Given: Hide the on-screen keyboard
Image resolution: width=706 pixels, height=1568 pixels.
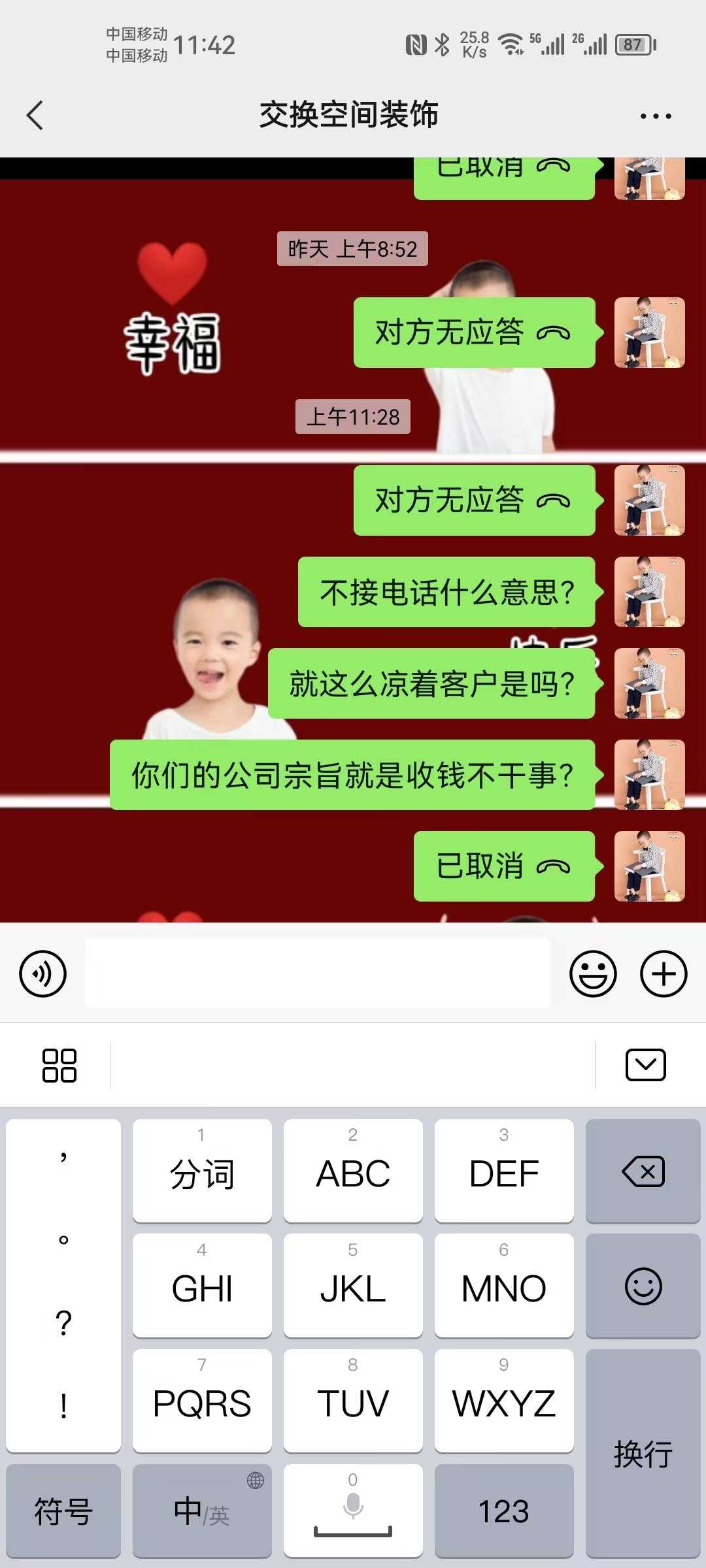Looking at the screenshot, I should coord(645,1066).
